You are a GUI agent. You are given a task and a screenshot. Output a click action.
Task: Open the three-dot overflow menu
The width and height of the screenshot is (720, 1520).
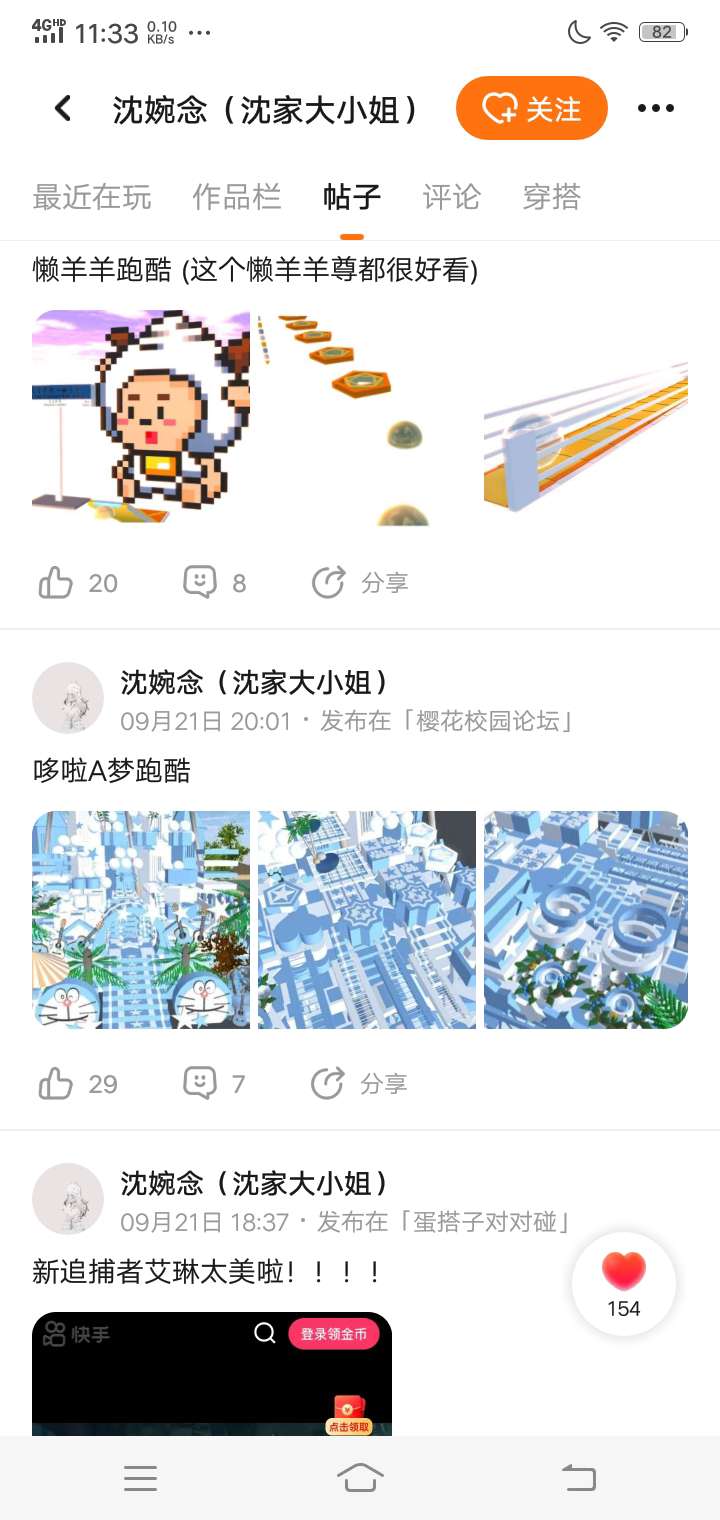pyautogui.click(x=655, y=108)
